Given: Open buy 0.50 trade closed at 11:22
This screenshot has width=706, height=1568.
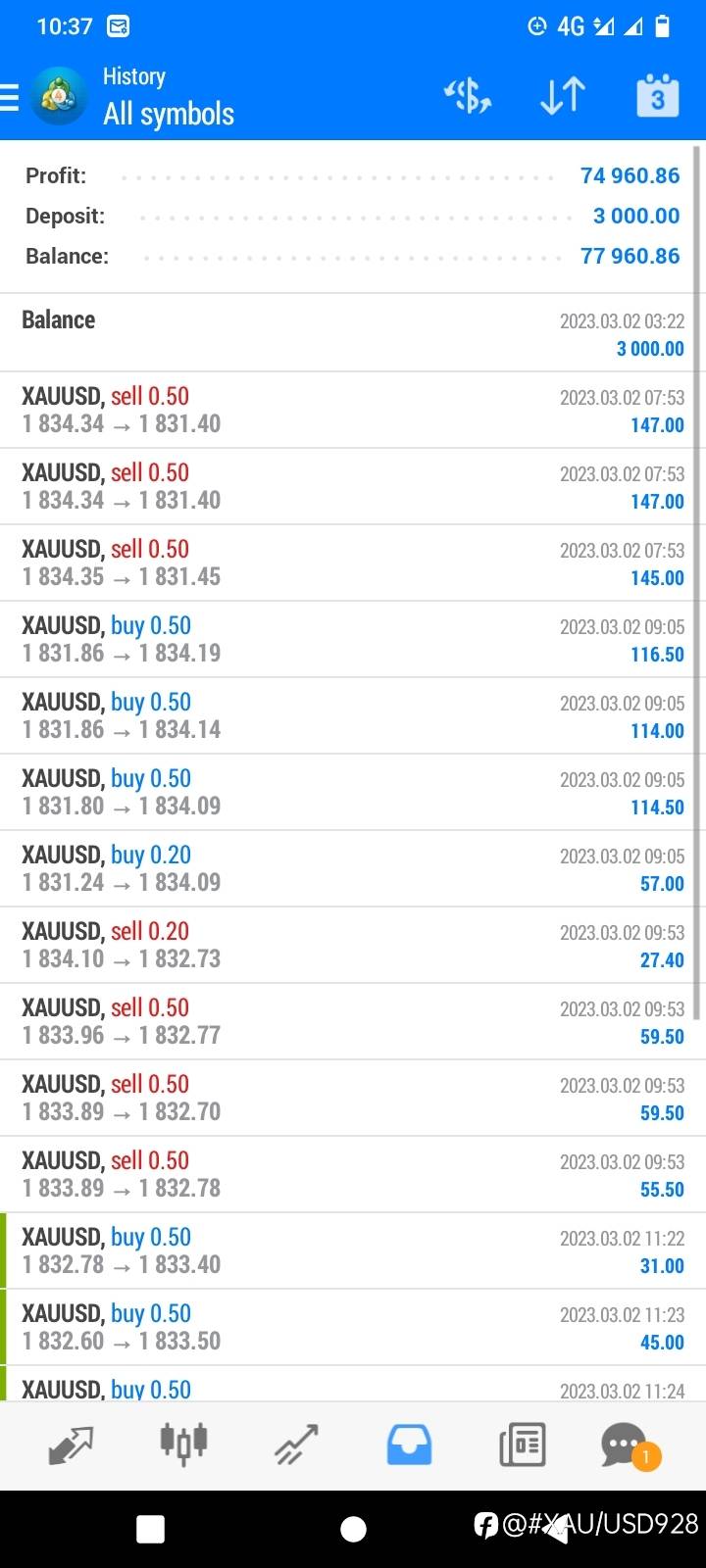Looking at the screenshot, I should coord(353,1250).
